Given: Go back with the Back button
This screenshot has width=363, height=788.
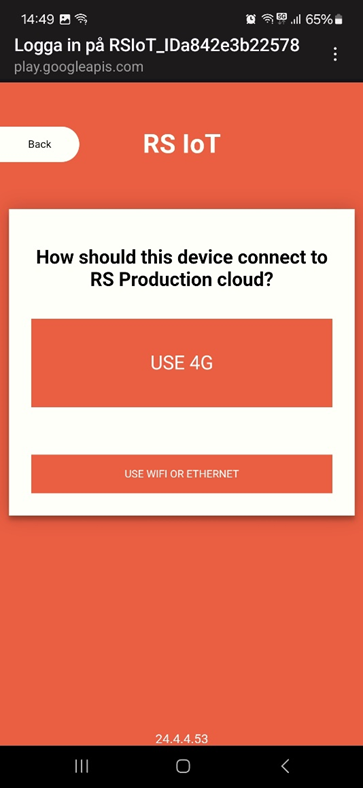Looking at the screenshot, I should tap(39, 144).
